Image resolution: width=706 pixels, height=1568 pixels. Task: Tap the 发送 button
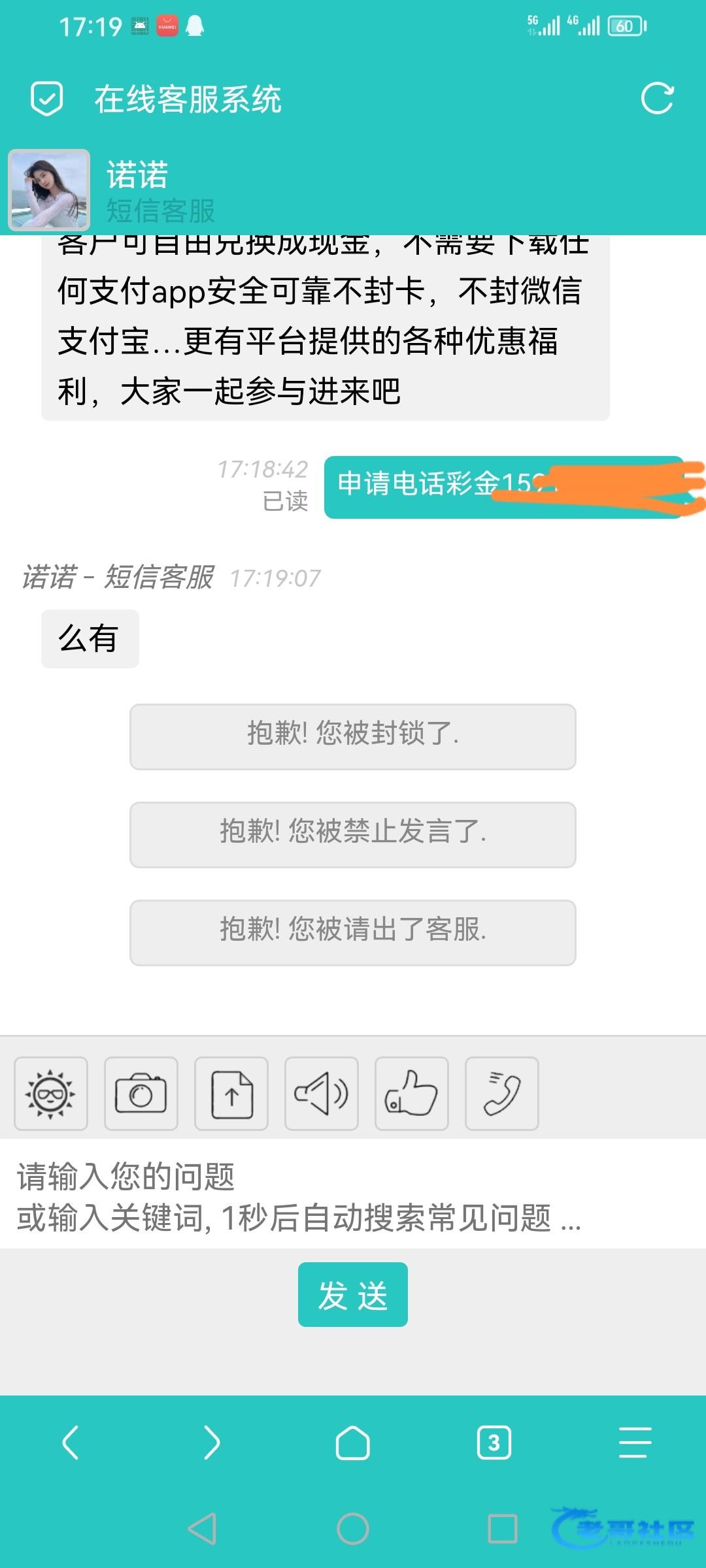pyautogui.click(x=353, y=1294)
